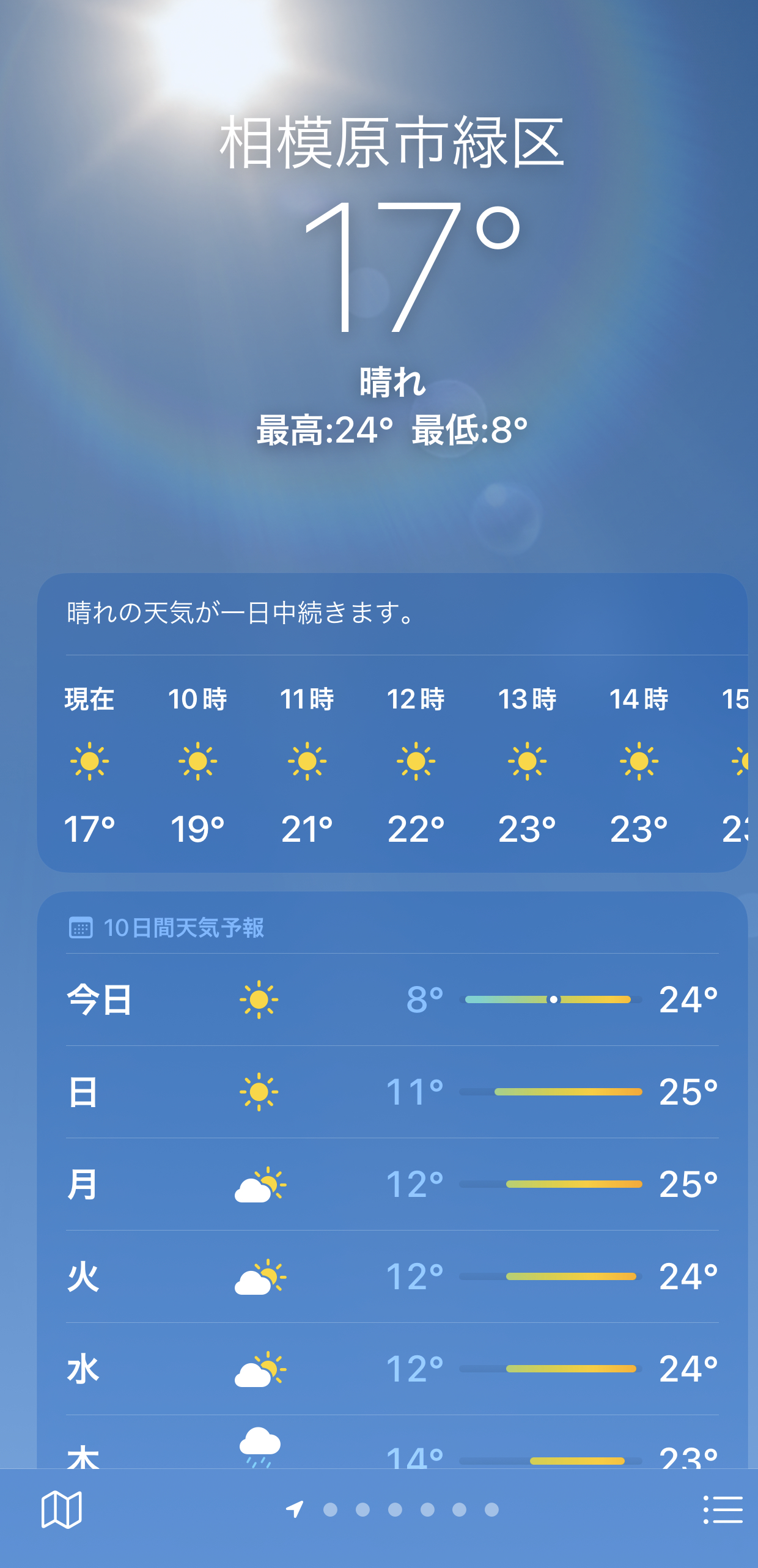Image resolution: width=758 pixels, height=1568 pixels.
Task: Select today's forecast row 今日
Action: (379, 1001)
